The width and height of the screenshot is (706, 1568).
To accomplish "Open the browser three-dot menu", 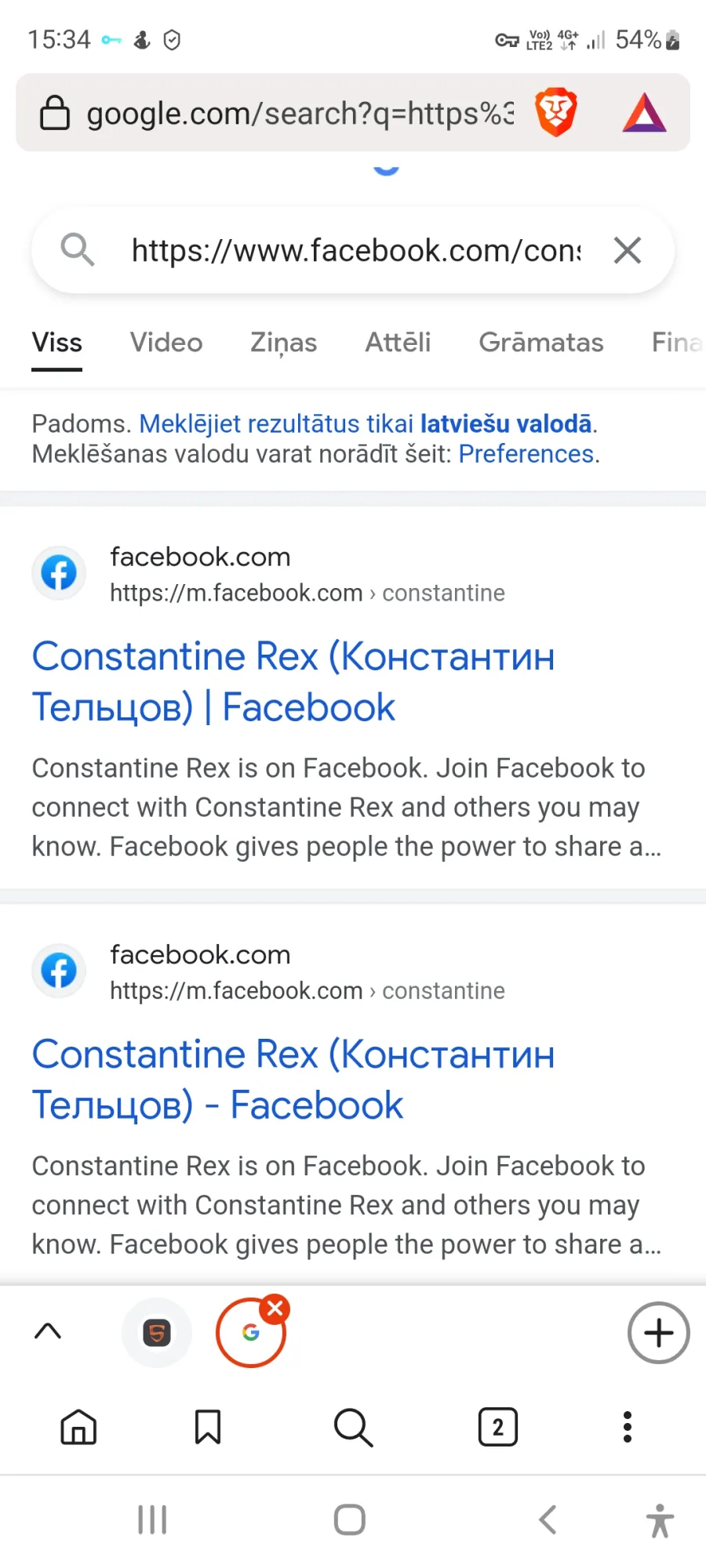I will (627, 1427).
